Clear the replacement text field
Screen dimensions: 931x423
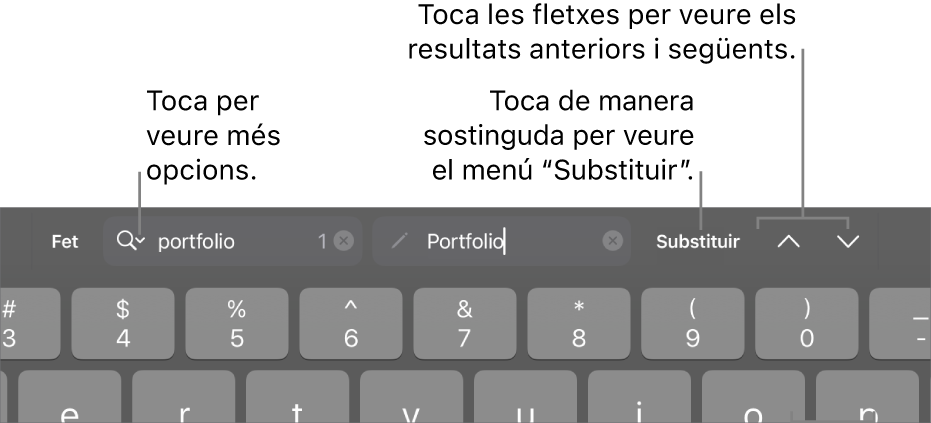(613, 241)
